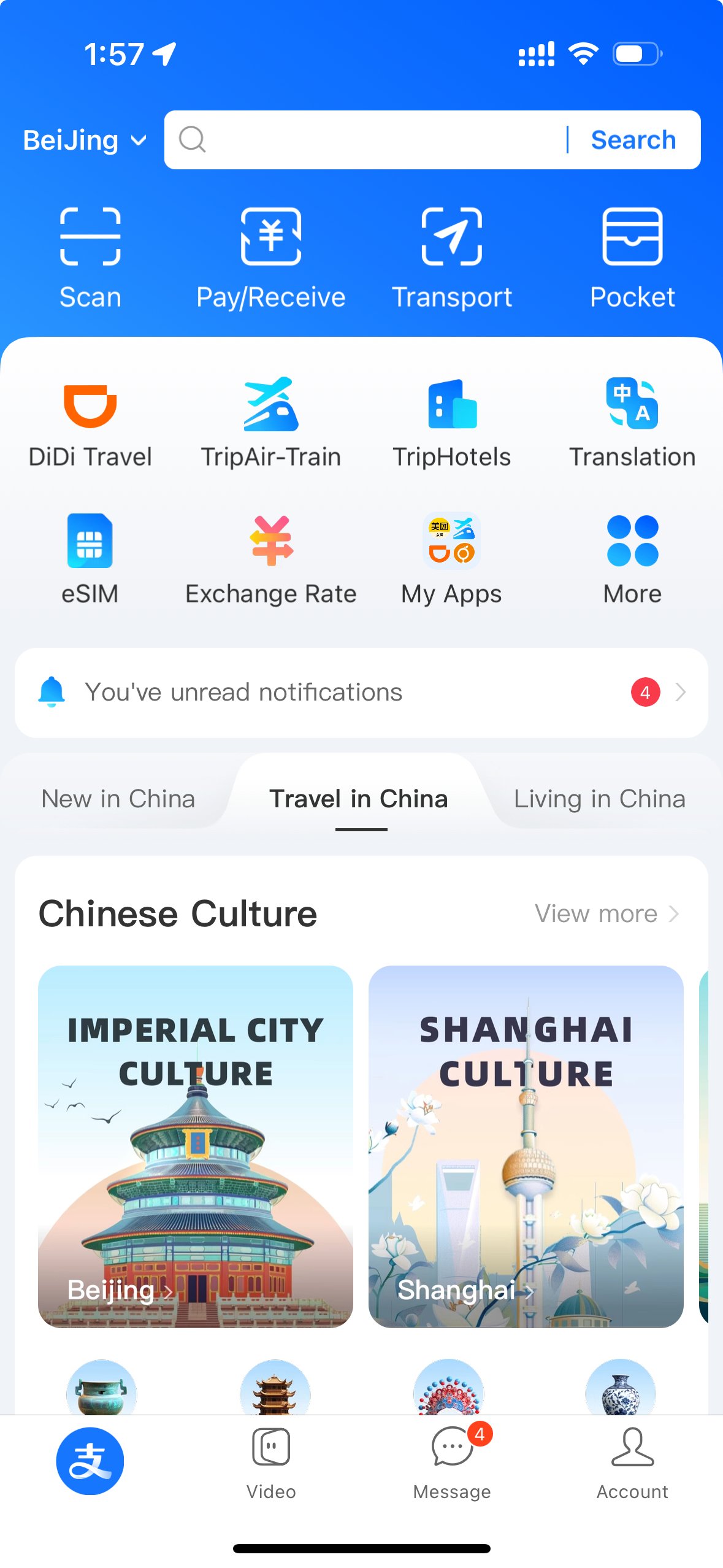Open unread notifications
The width and height of the screenshot is (723, 1568).
click(x=362, y=692)
